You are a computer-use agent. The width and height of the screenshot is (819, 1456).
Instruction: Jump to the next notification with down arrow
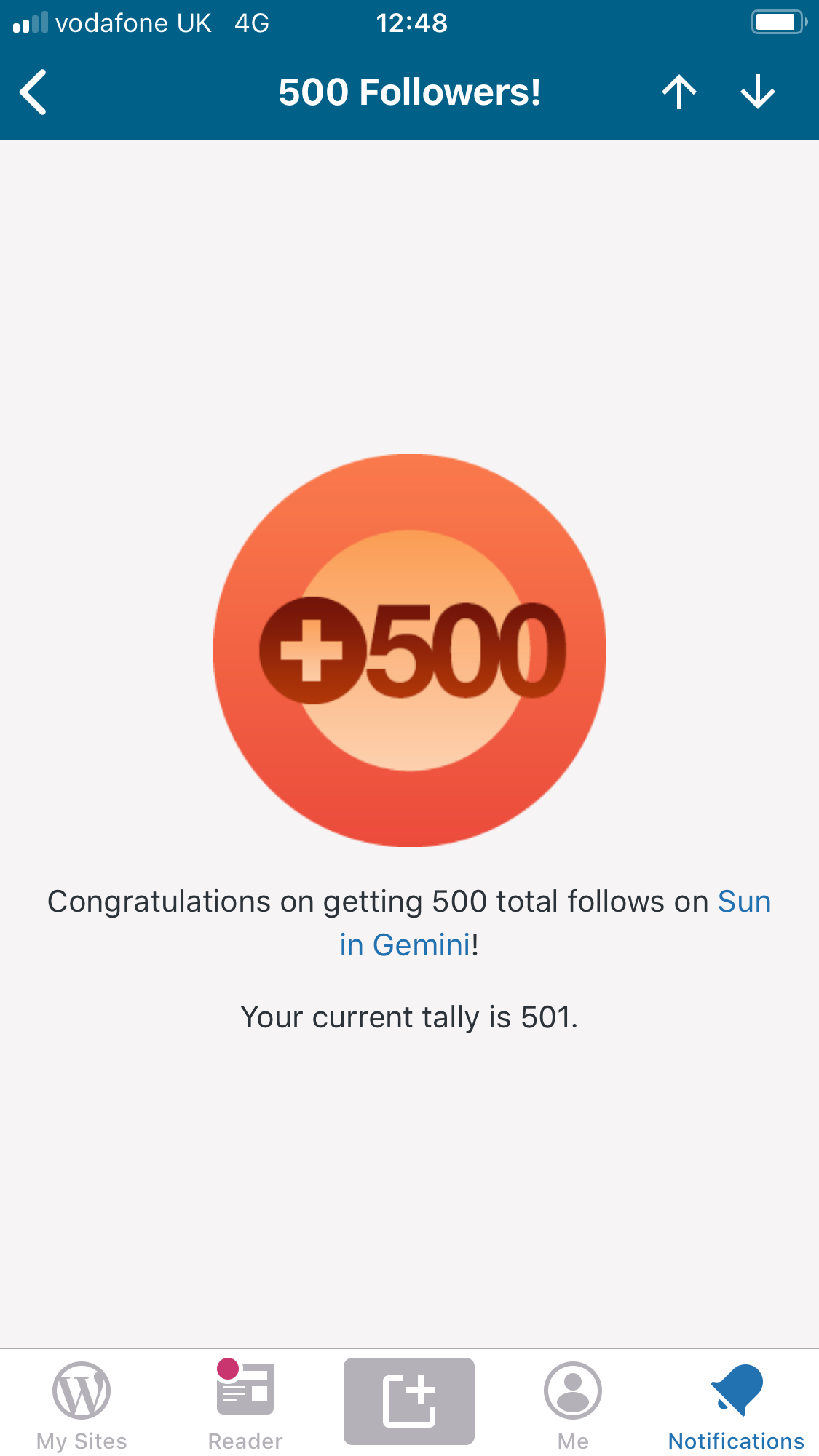point(757,92)
